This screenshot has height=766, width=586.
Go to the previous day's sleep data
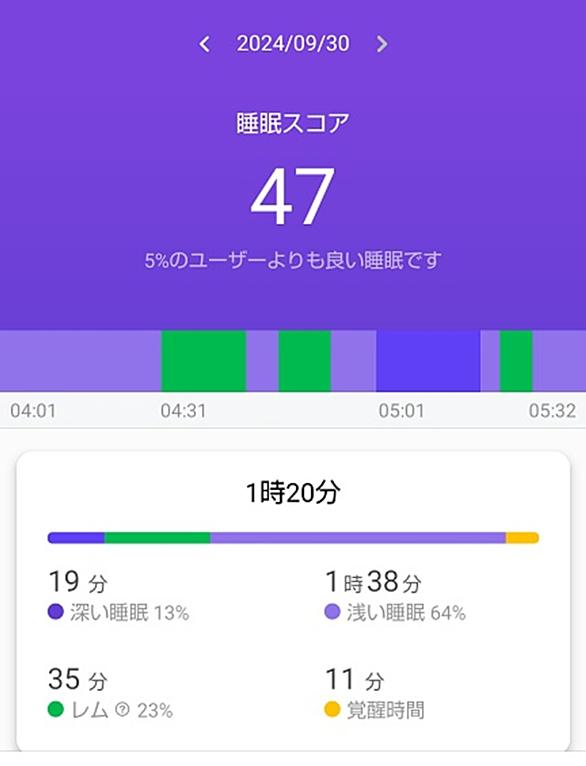click(x=205, y=44)
